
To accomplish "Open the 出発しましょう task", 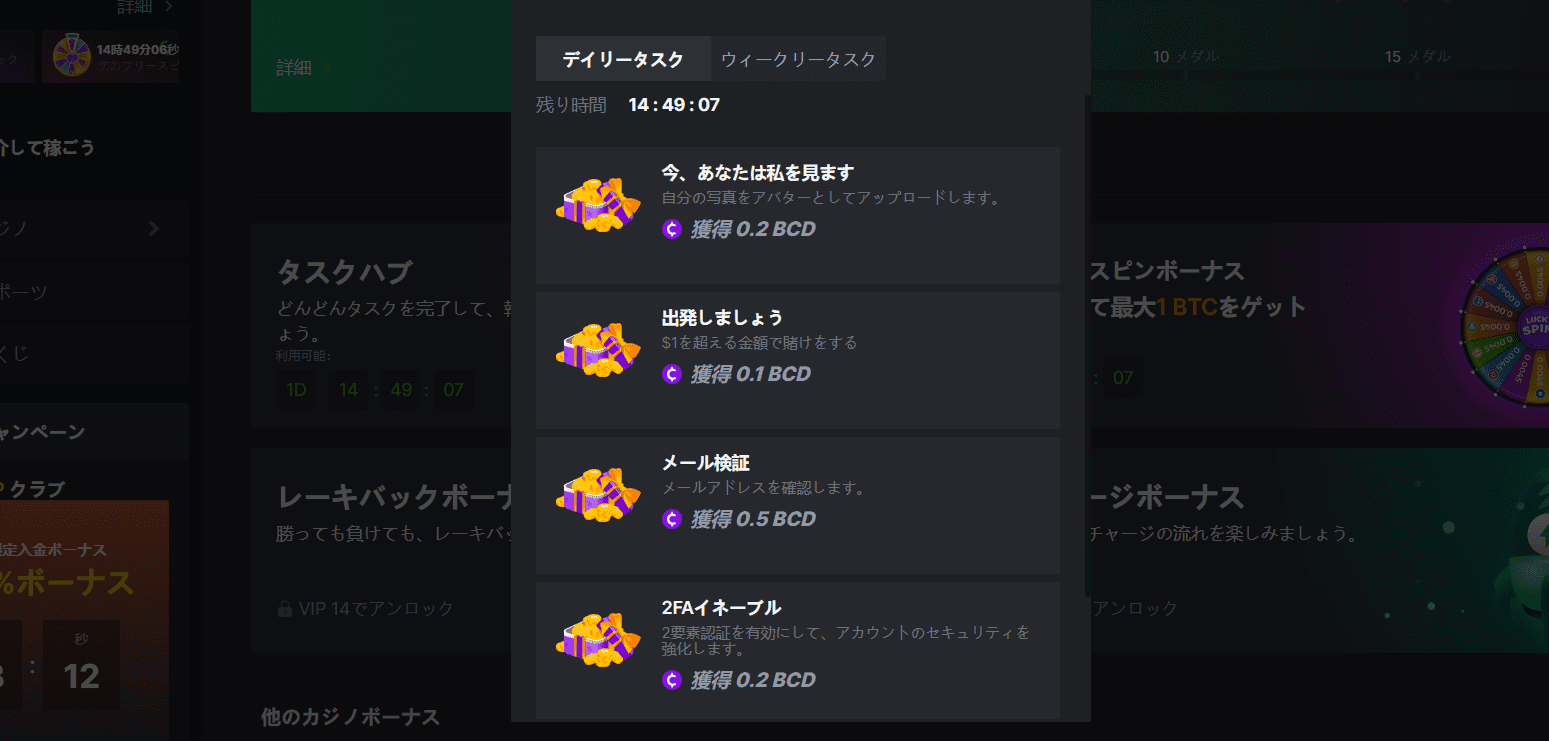I will (x=797, y=360).
